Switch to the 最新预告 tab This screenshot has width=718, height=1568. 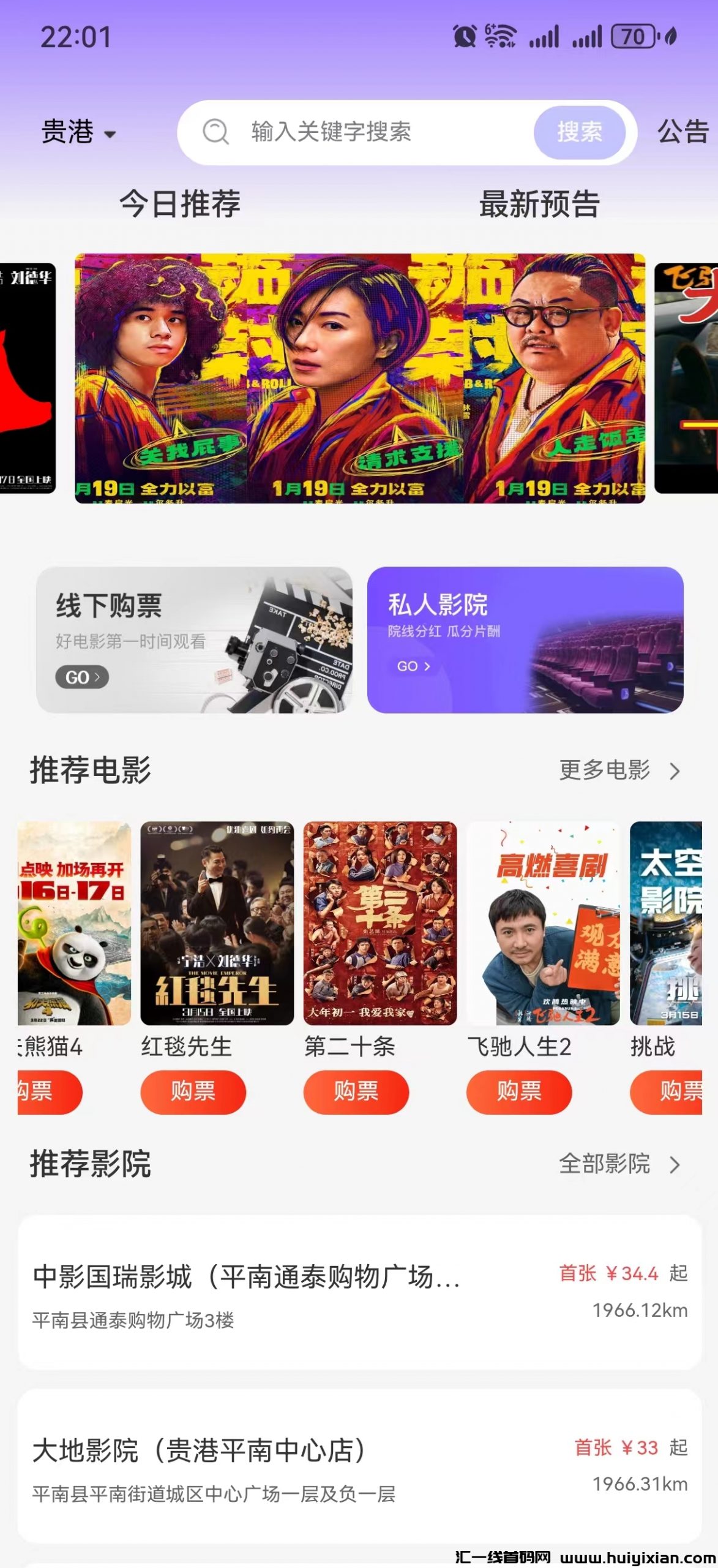coord(539,204)
